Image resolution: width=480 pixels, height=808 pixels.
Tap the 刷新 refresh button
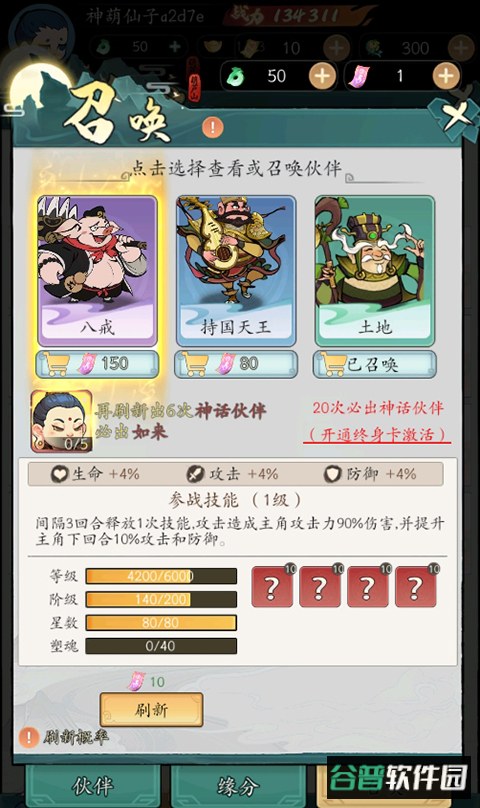[151, 710]
